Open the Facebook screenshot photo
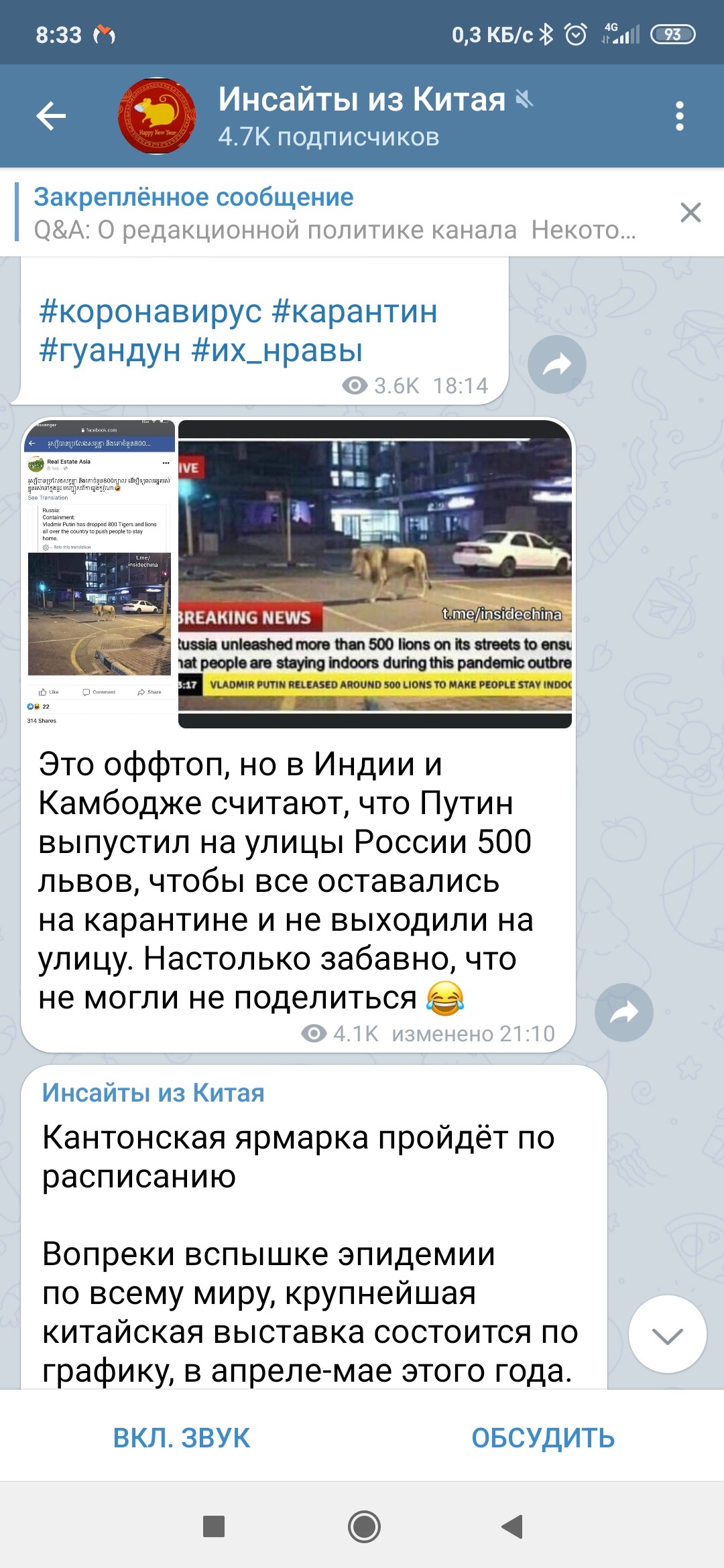Viewport: 724px width, 1568px height. point(100,574)
